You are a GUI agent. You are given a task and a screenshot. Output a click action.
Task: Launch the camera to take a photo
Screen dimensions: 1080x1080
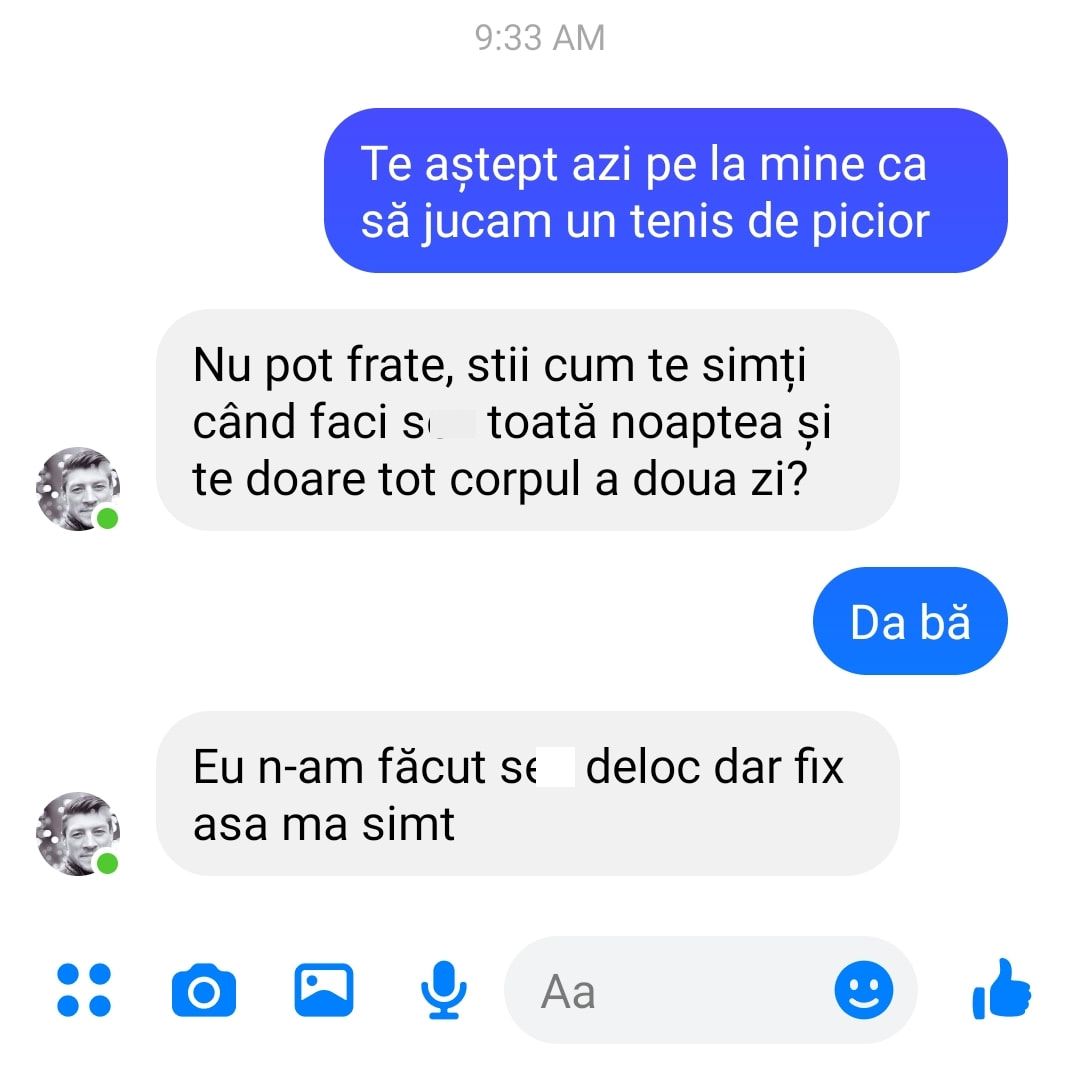coord(204,990)
